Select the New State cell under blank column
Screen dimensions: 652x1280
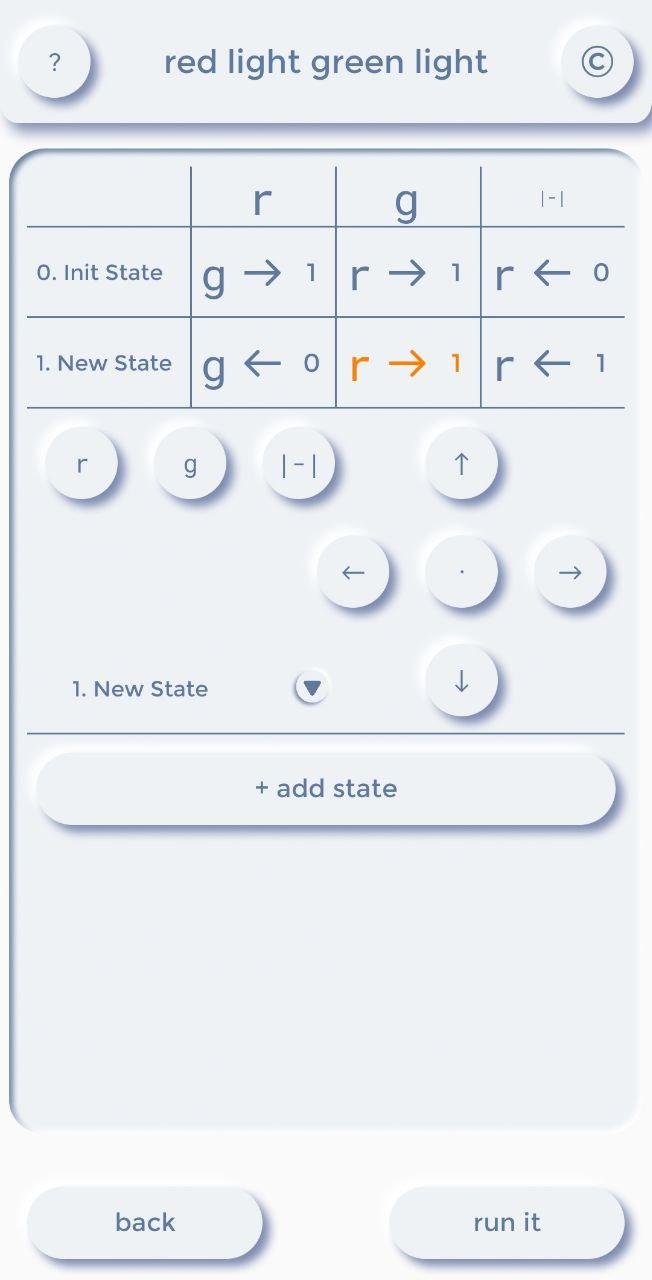point(553,363)
